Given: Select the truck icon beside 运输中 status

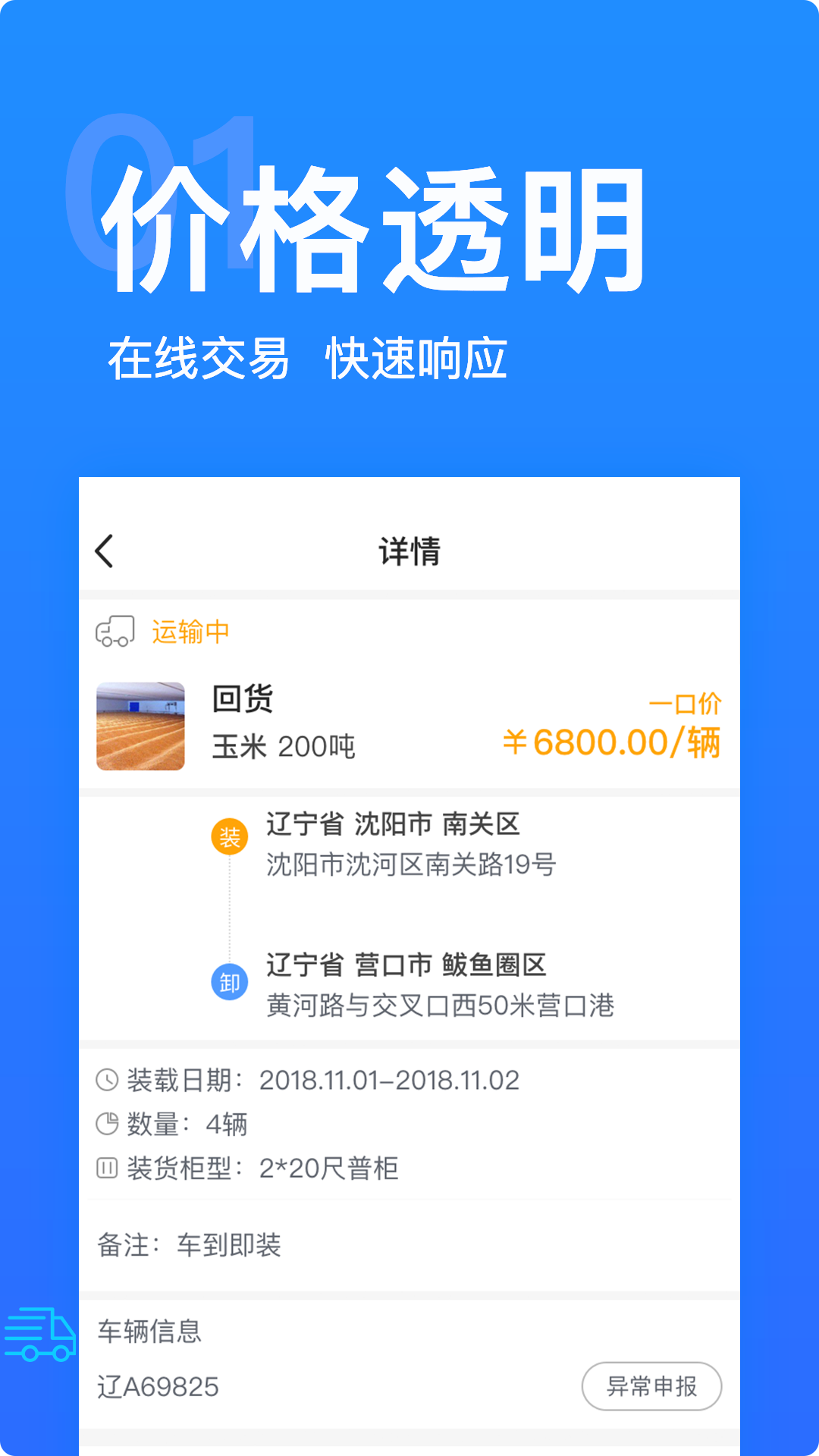Looking at the screenshot, I should click(112, 632).
